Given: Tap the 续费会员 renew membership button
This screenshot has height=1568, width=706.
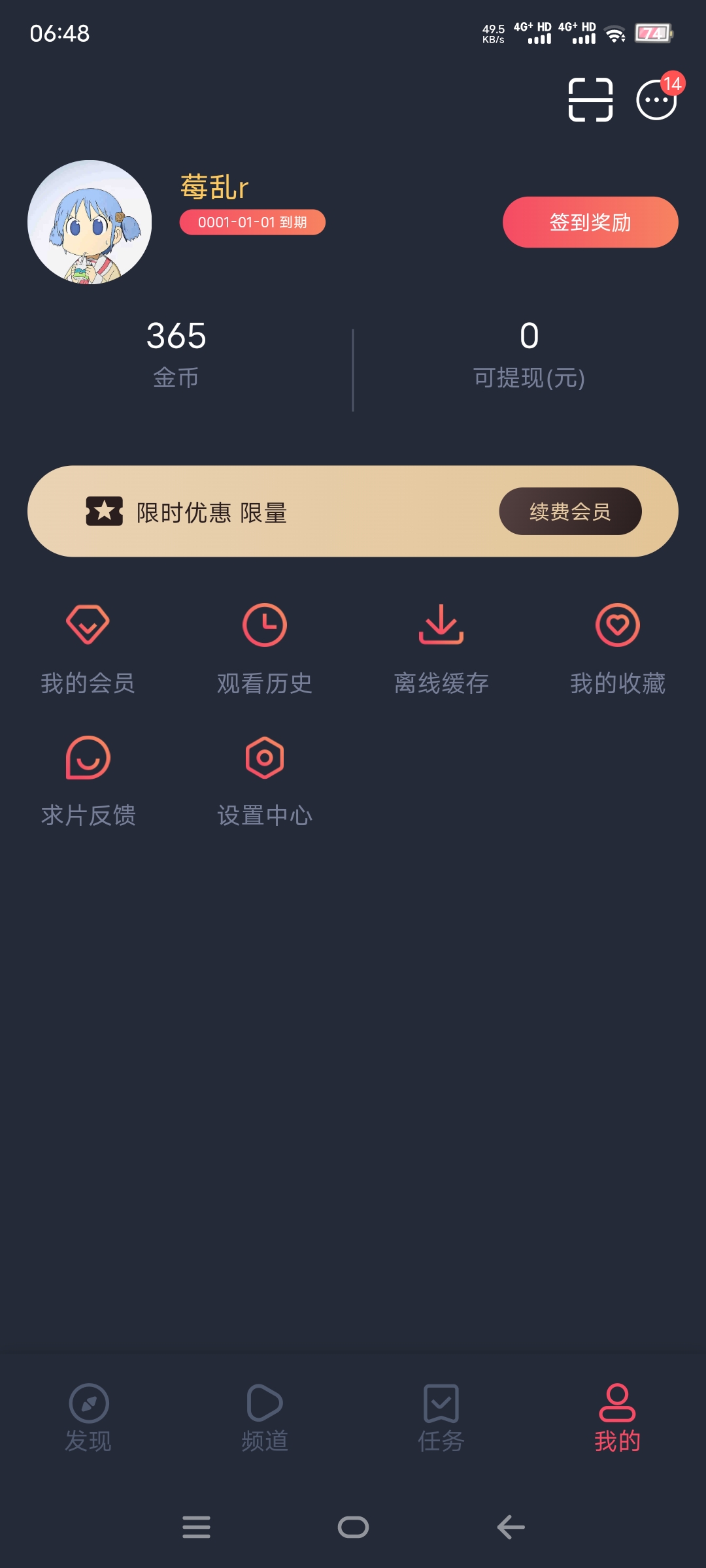Looking at the screenshot, I should coord(570,513).
